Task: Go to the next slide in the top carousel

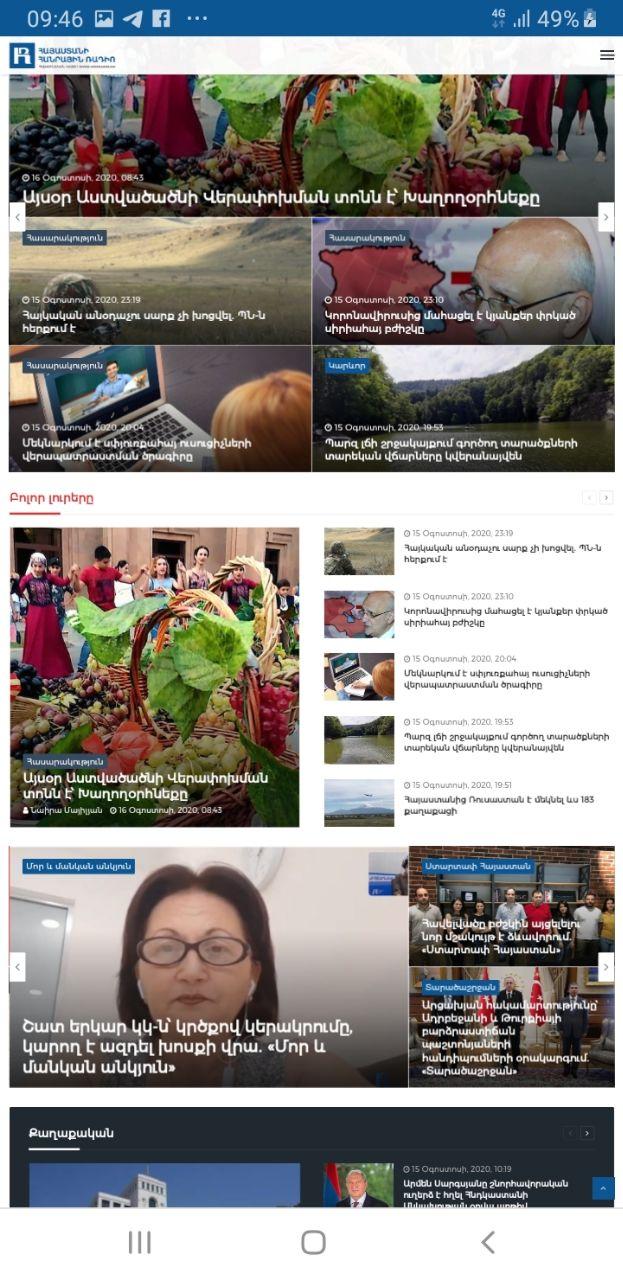Action: 605,216
